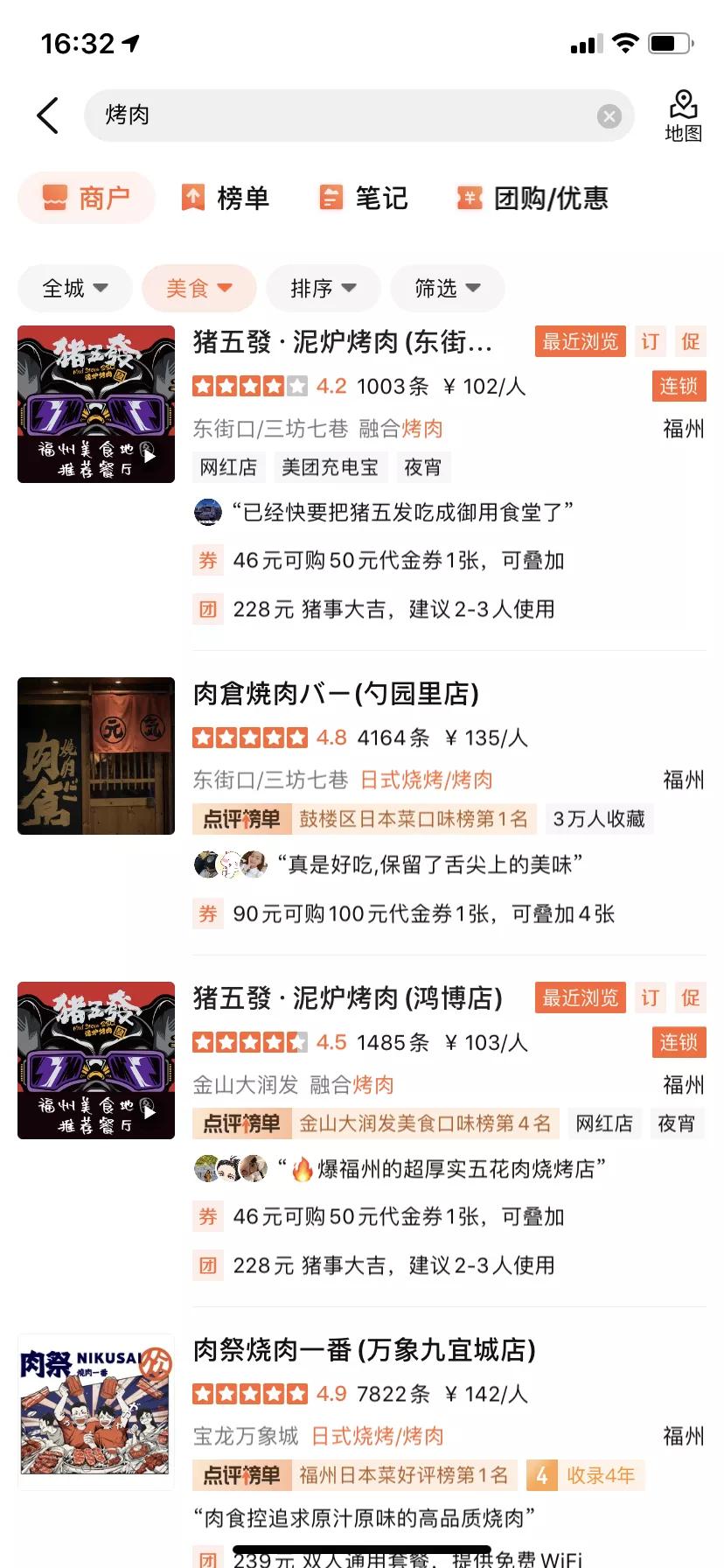The height and width of the screenshot is (1568, 724).
Task: Expand the 筛选 filter dropdown
Action: 447,288
